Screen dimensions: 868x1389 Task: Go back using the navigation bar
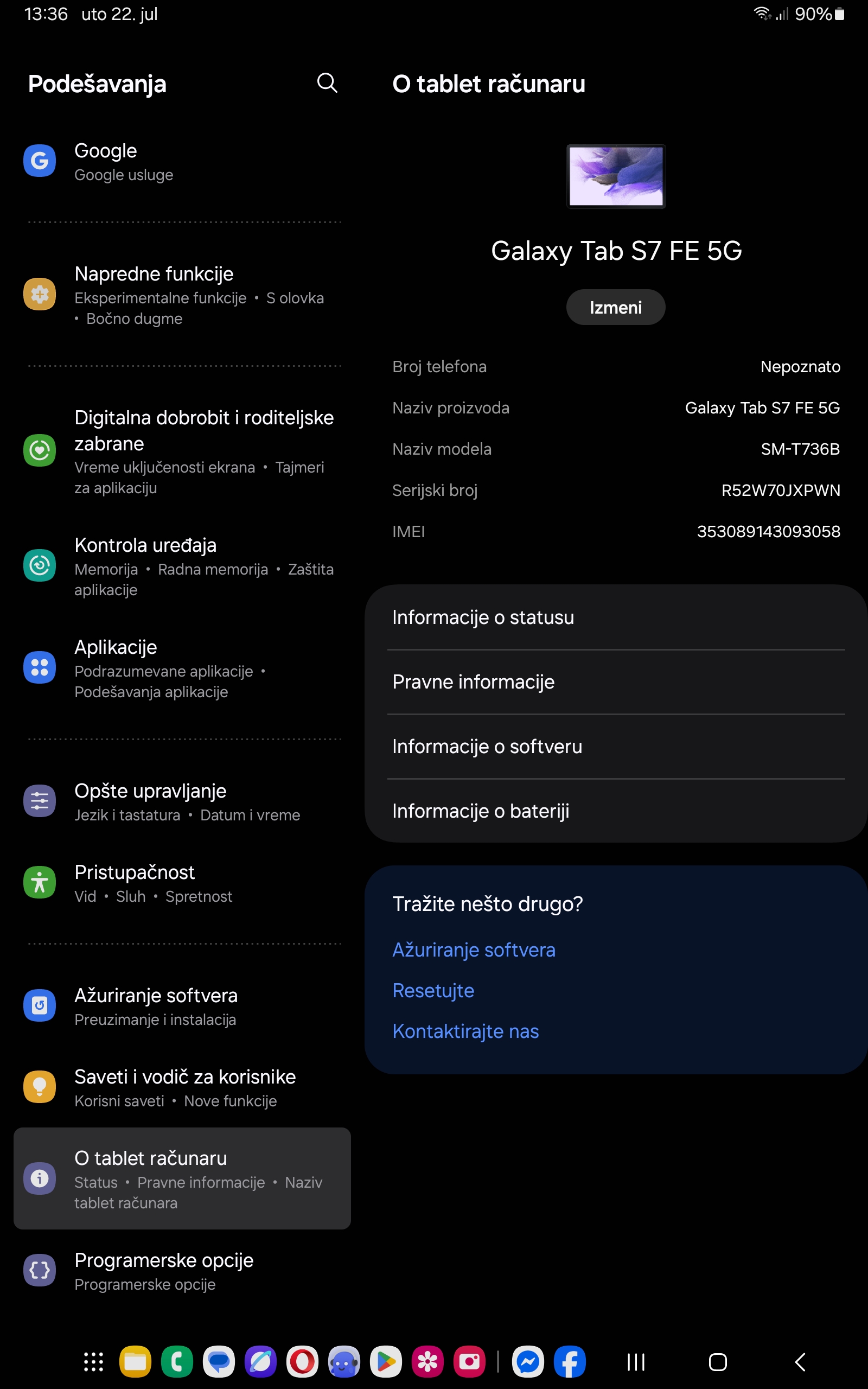point(800,1362)
